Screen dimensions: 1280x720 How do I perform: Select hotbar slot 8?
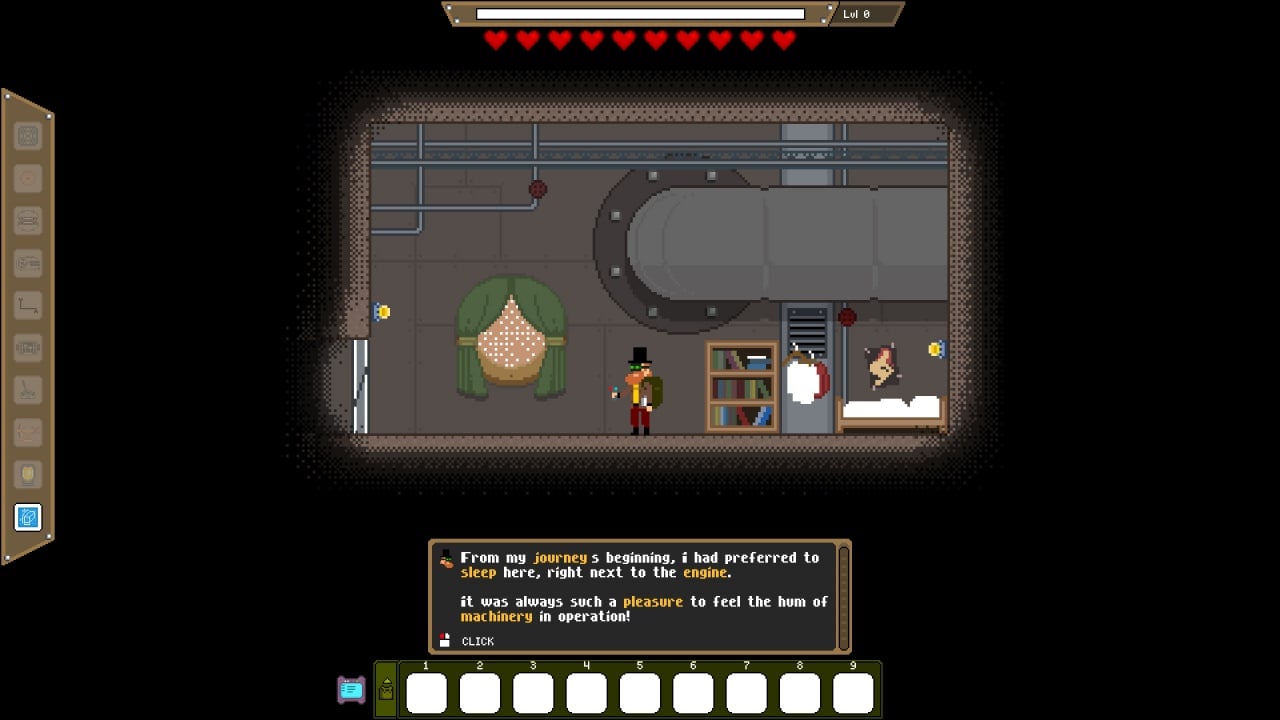pyautogui.click(x=800, y=693)
